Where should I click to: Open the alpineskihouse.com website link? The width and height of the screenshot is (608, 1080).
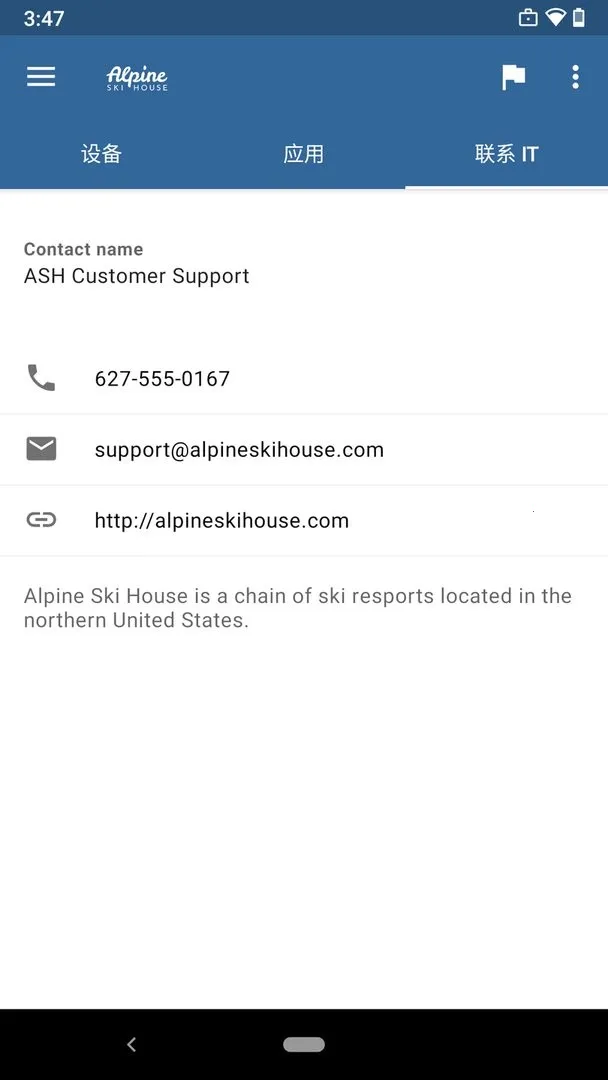pyautogui.click(x=221, y=520)
